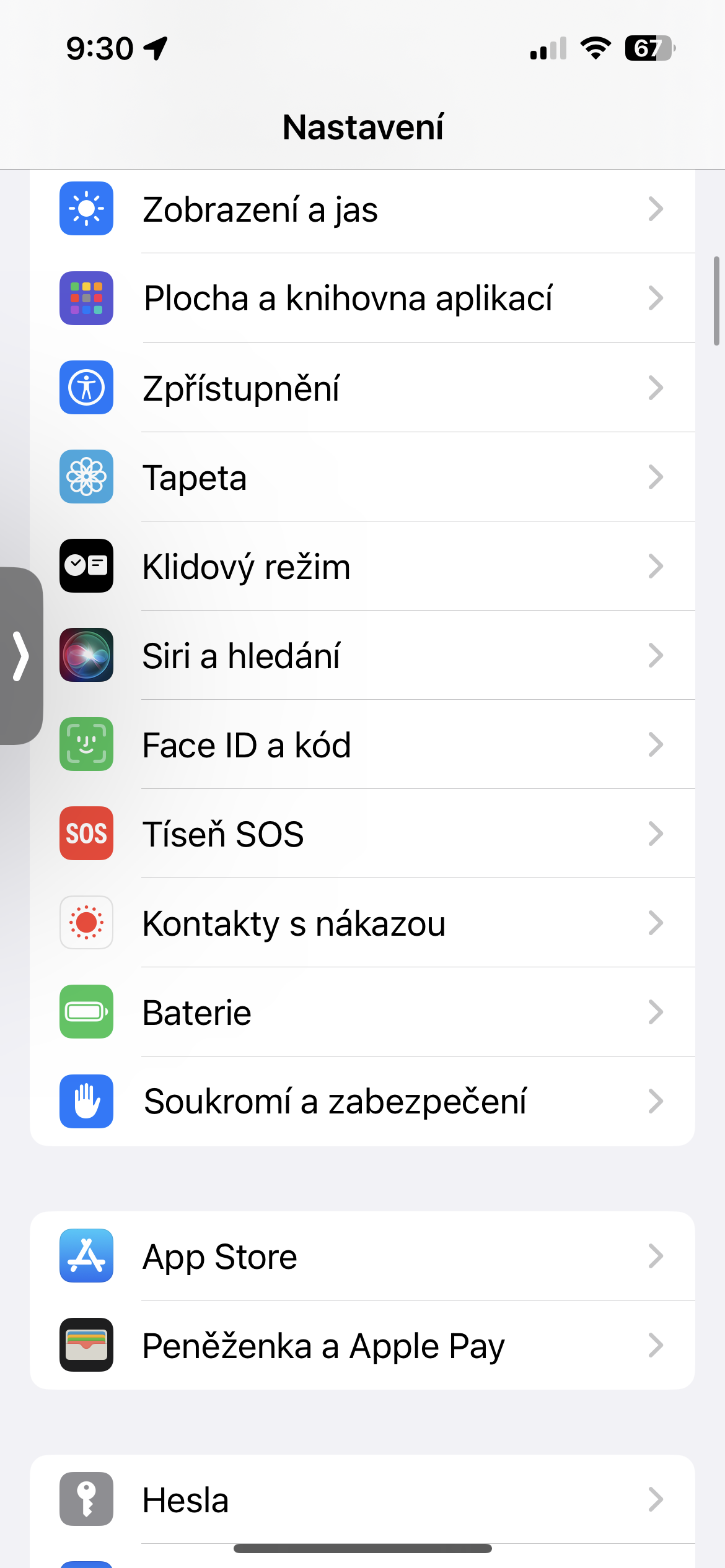
Task: View Baterie settings
Action: pos(362,1012)
